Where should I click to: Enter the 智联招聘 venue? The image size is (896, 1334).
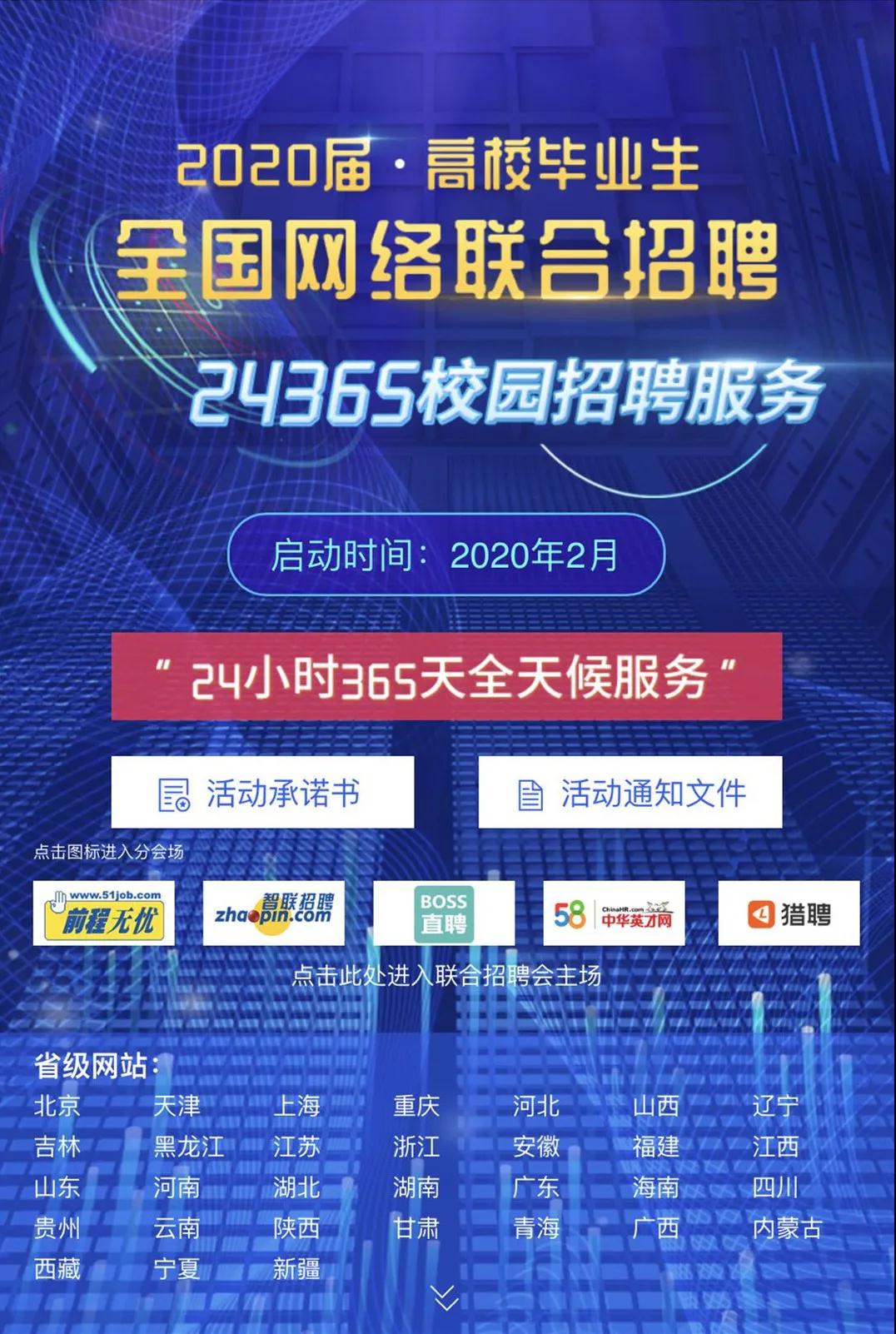point(274,913)
